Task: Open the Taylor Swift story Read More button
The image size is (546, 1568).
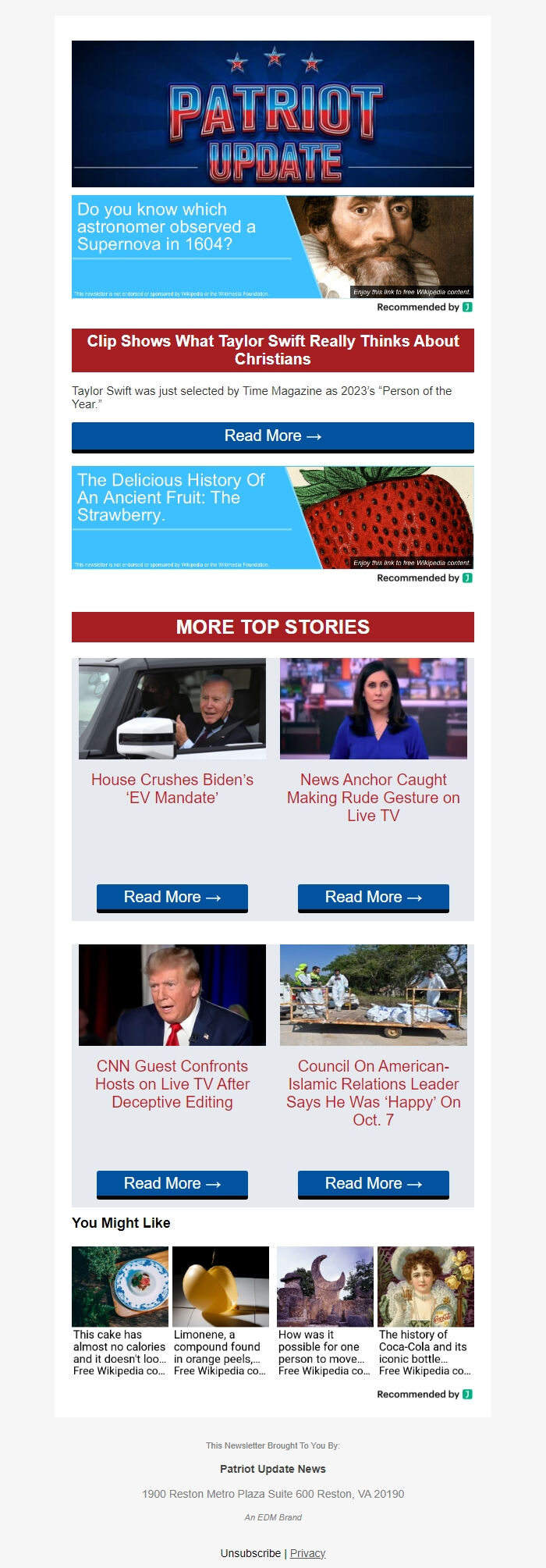Action: 272,436
